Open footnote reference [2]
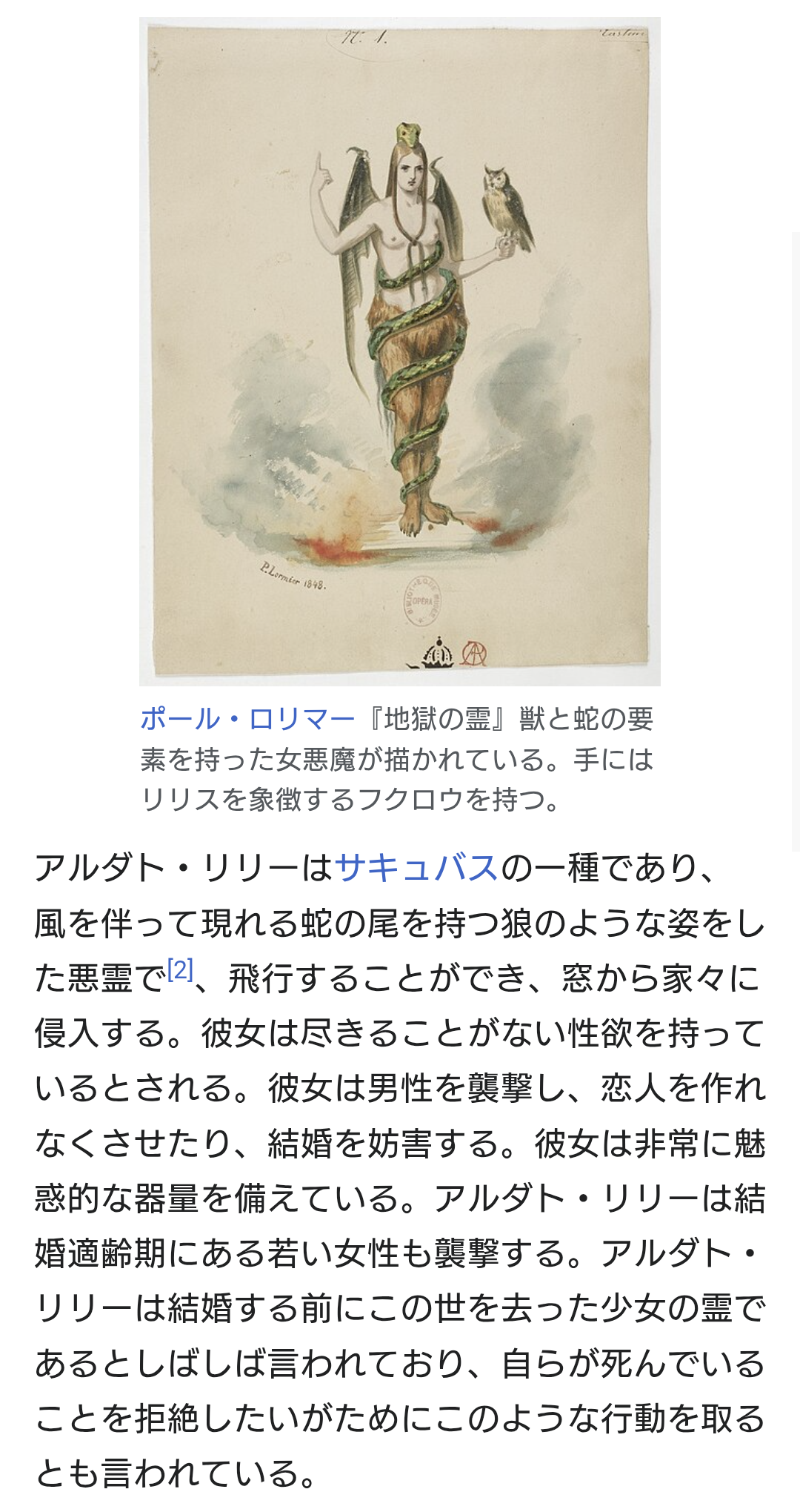The width and height of the screenshot is (800, 1512). click(x=180, y=969)
